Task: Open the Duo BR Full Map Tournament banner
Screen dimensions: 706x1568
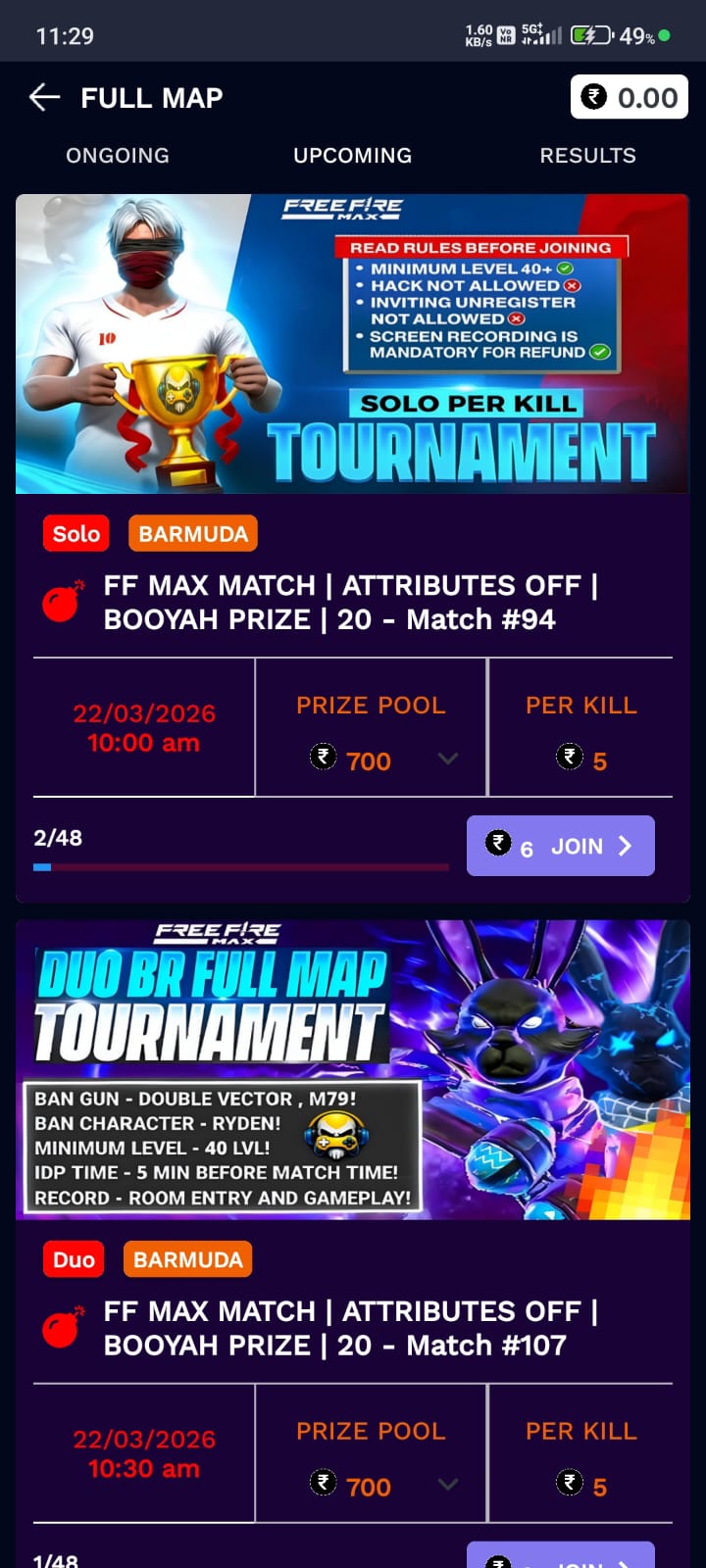Action: [352, 1069]
